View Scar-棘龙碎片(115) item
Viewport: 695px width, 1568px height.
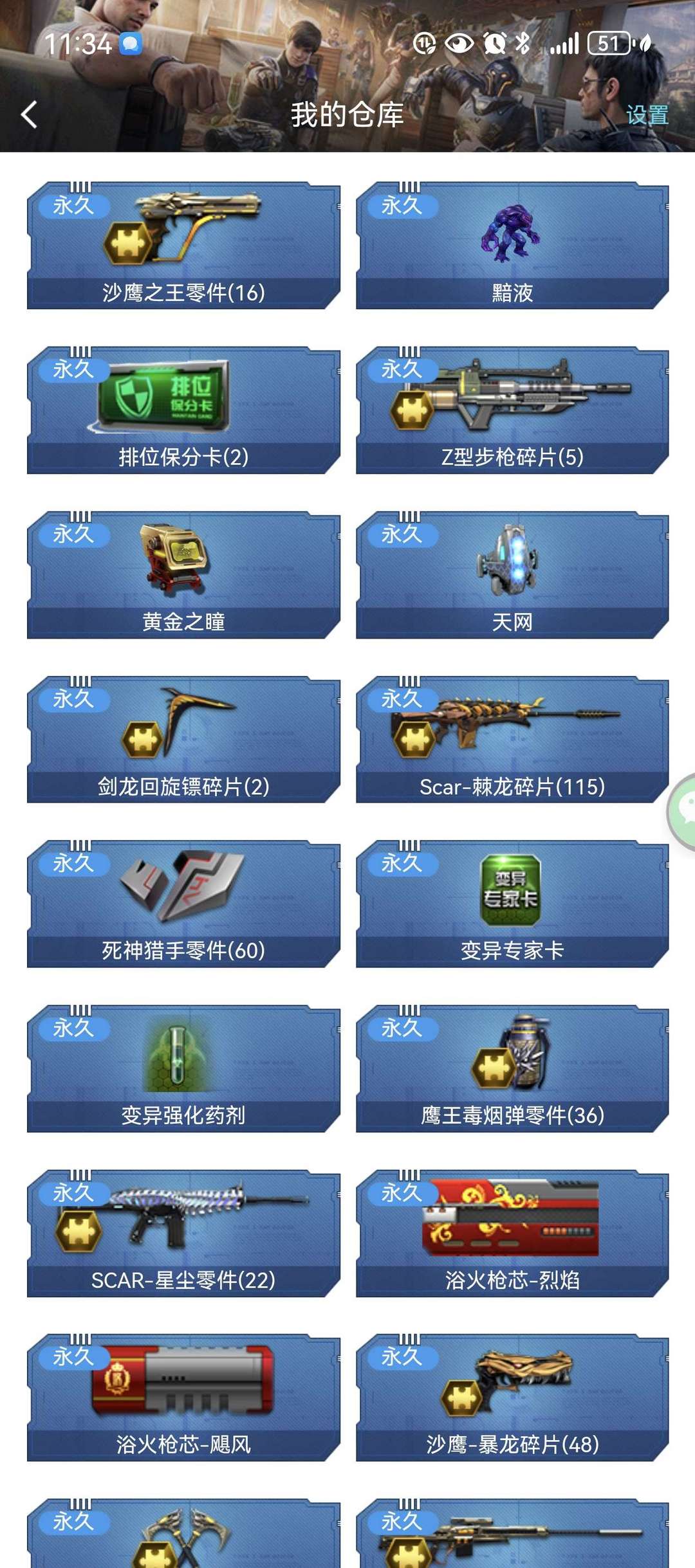point(512,740)
